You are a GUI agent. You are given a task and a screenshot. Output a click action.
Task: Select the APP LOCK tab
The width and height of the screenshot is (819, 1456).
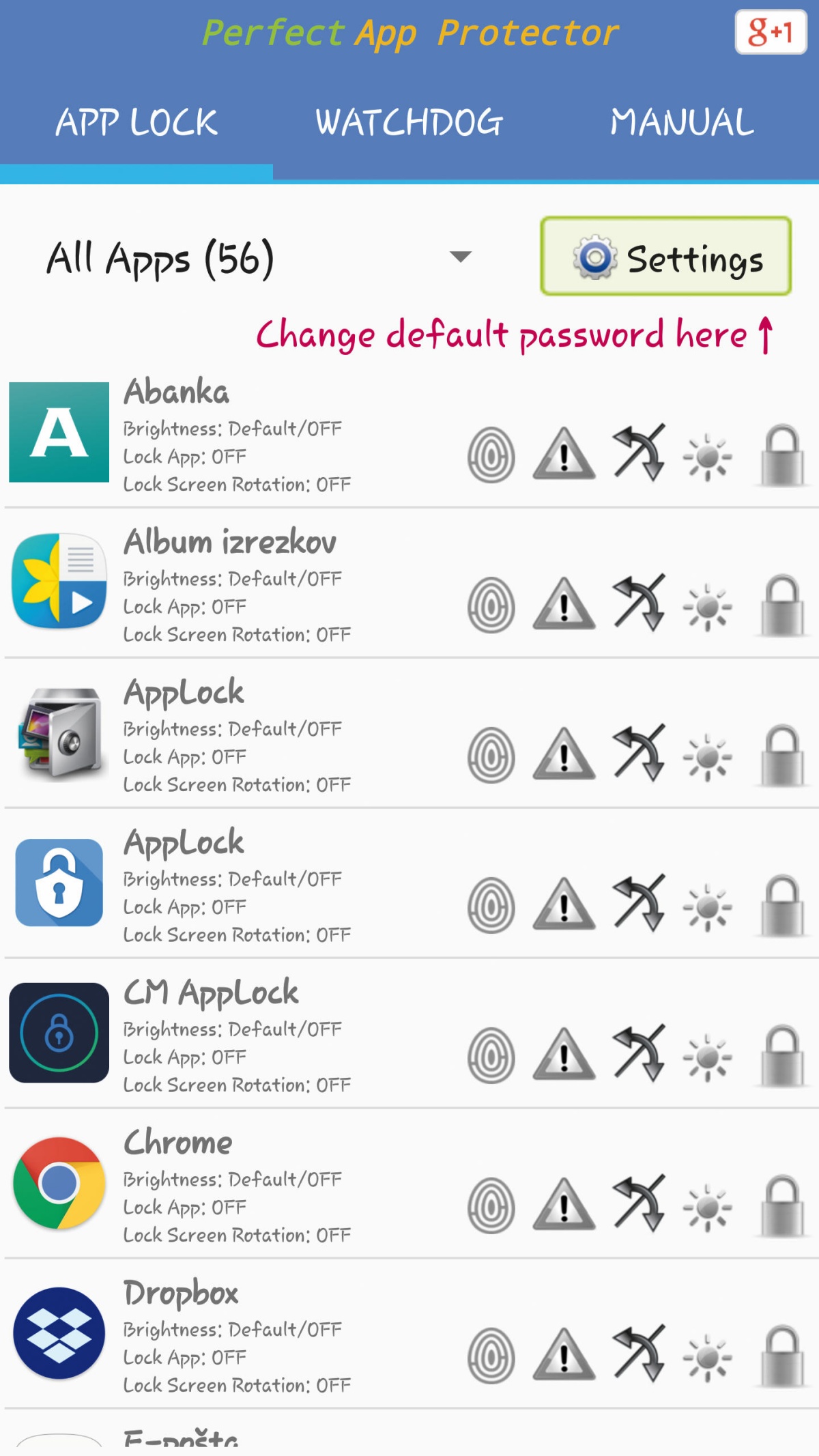pos(136,123)
